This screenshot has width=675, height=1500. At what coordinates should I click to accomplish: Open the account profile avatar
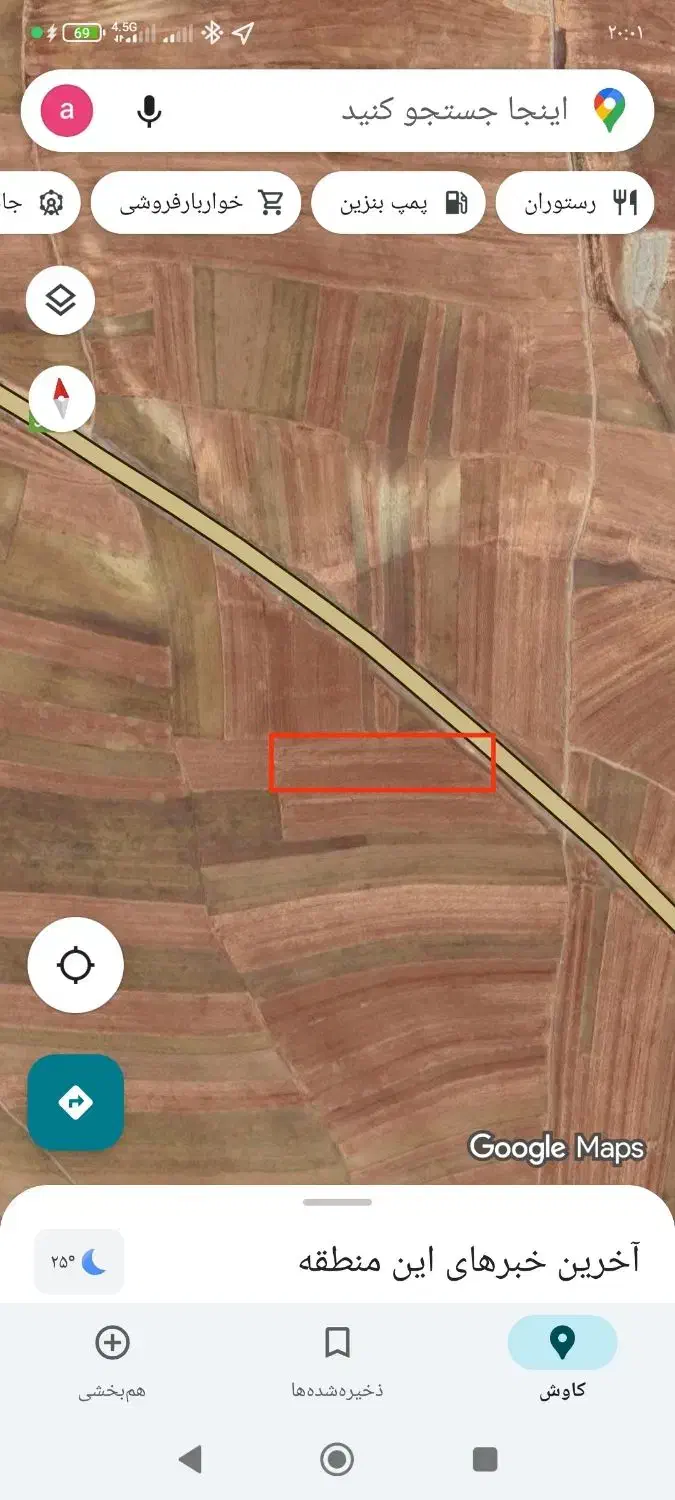(x=67, y=110)
